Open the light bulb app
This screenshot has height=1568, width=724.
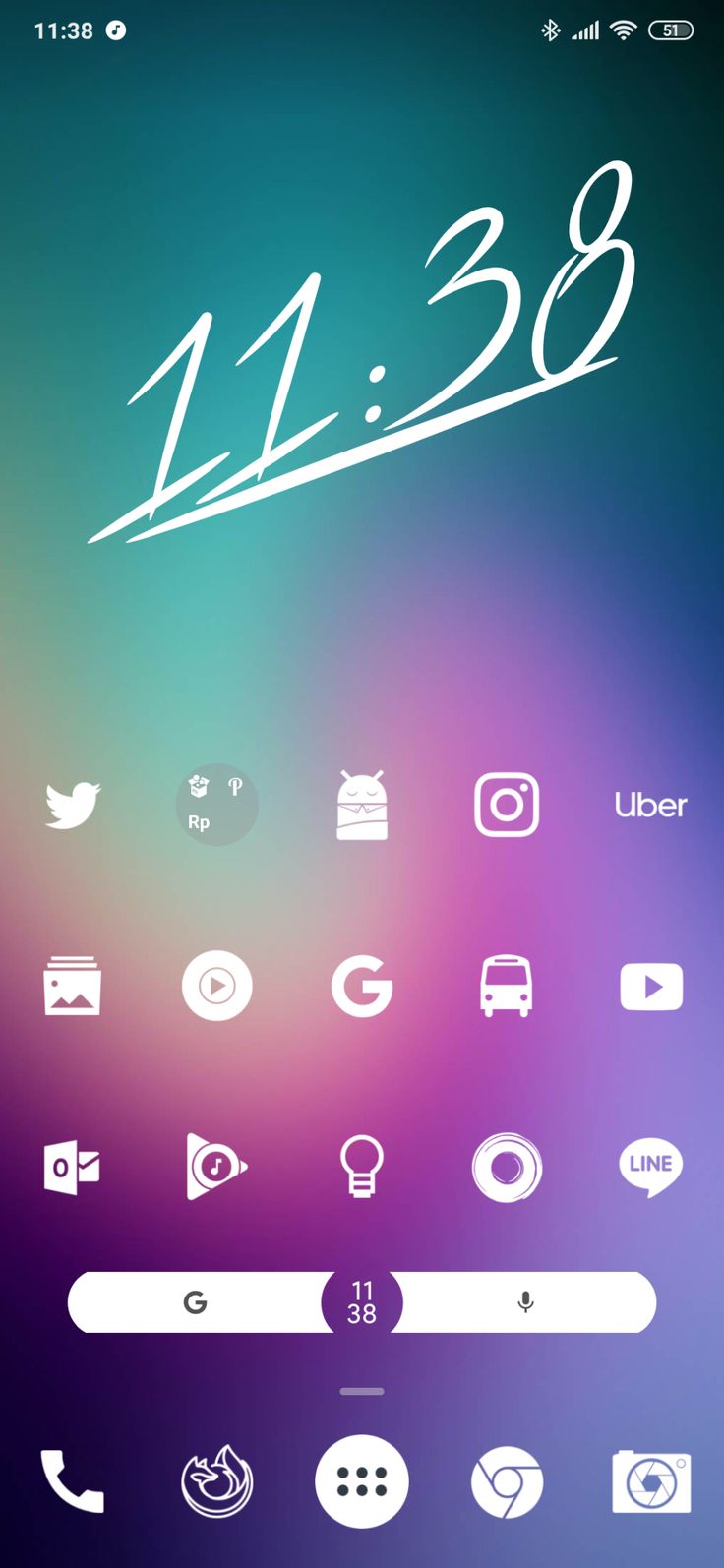click(x=362, y=1167)
